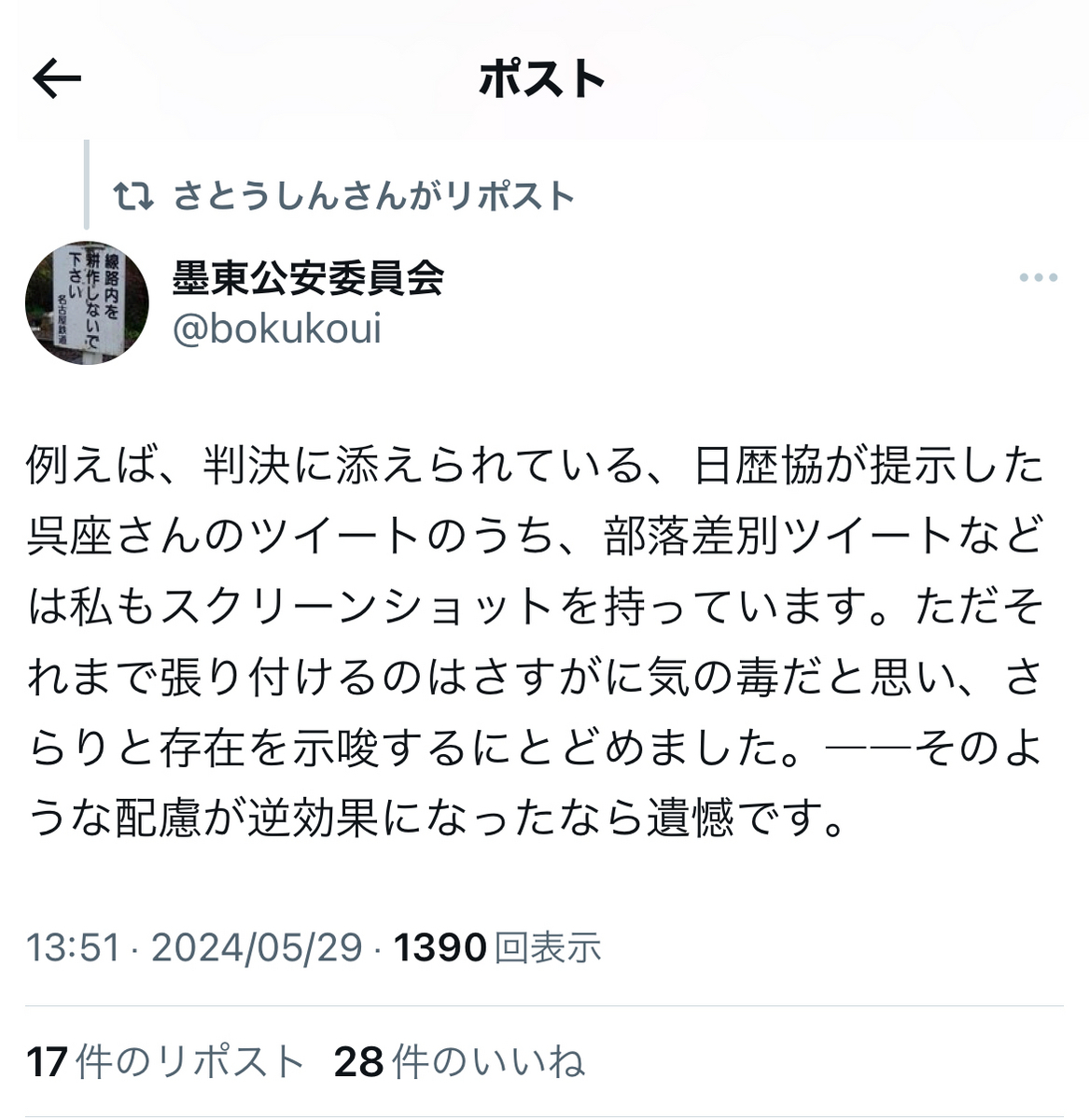The height and width of the screenshot is (1120, 1089).
Task: Open the @bokukoui handle profile
Action: pyautogui.click(x=277, y=329)
